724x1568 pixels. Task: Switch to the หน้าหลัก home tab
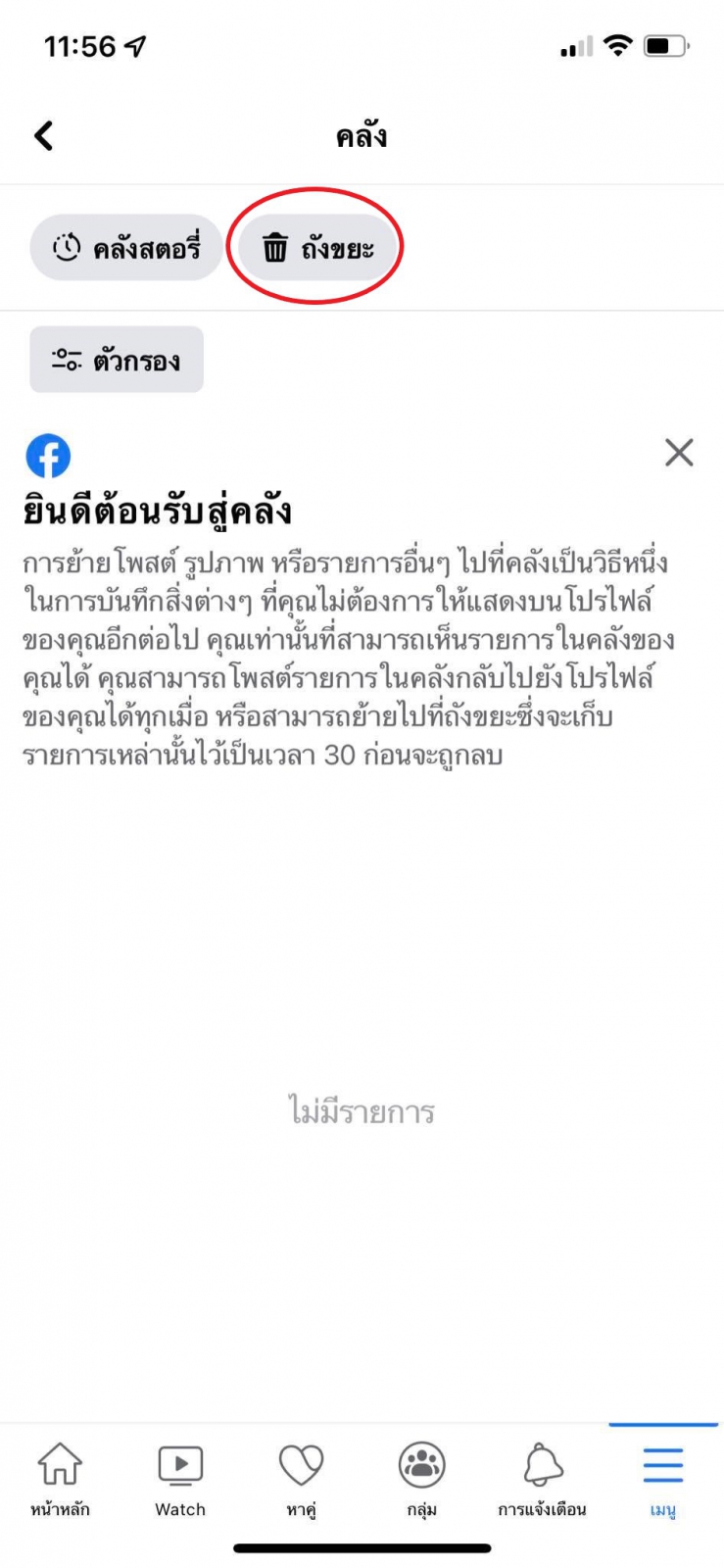pyautogui.click(x=60, y=1478)
